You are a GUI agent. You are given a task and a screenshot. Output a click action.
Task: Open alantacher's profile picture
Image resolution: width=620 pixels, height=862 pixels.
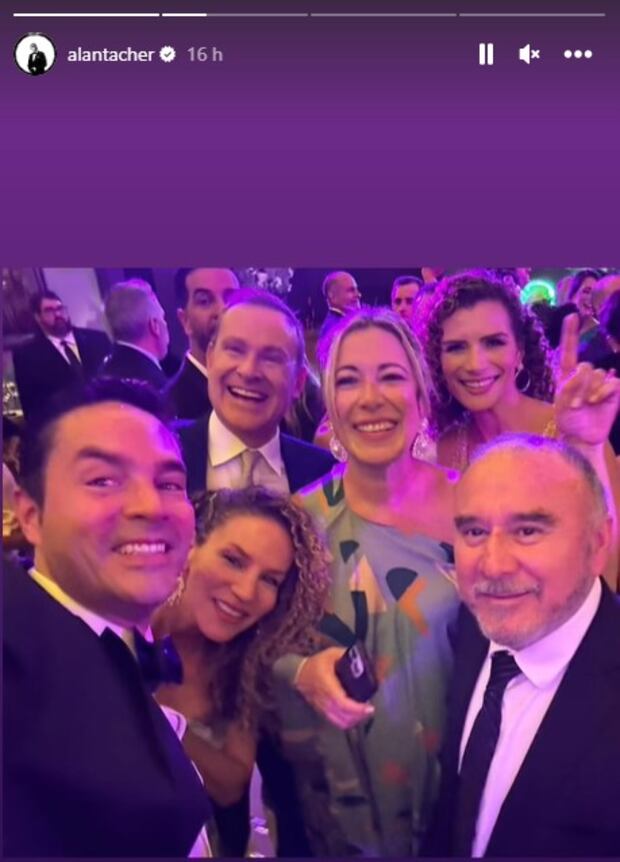[x=35, y=54]
